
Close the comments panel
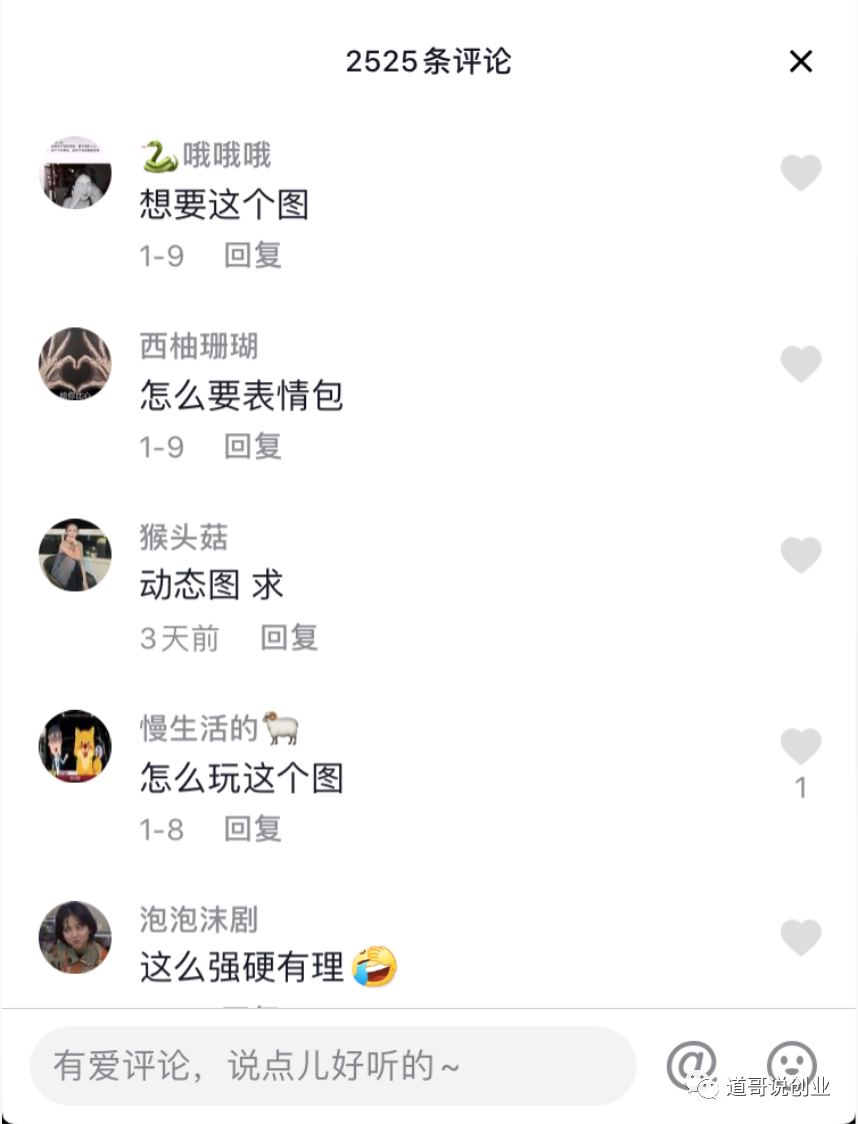coord(801,61)
